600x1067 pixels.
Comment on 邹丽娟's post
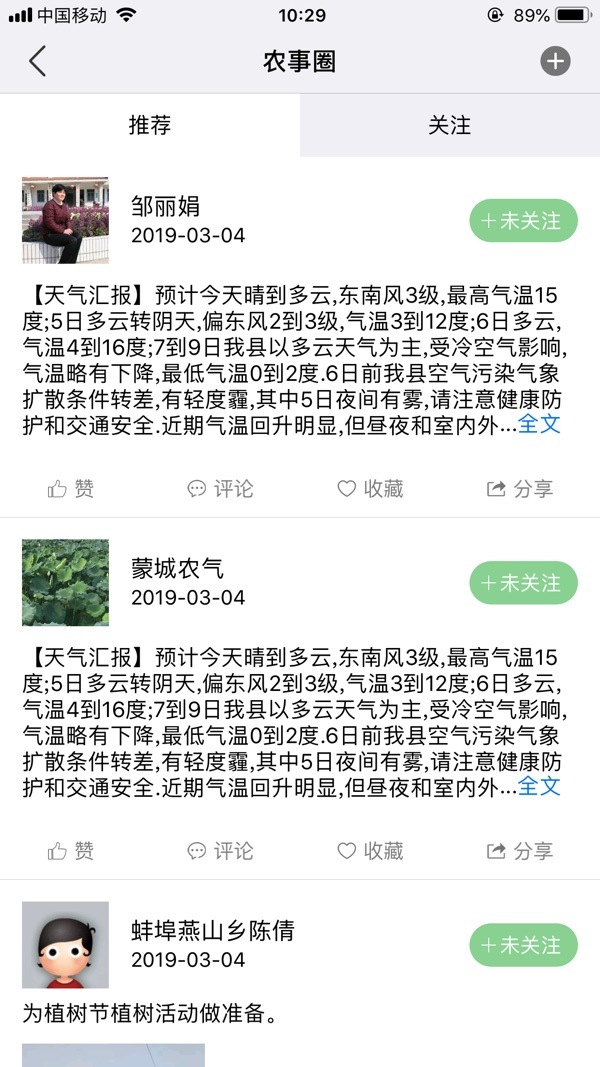220,489
